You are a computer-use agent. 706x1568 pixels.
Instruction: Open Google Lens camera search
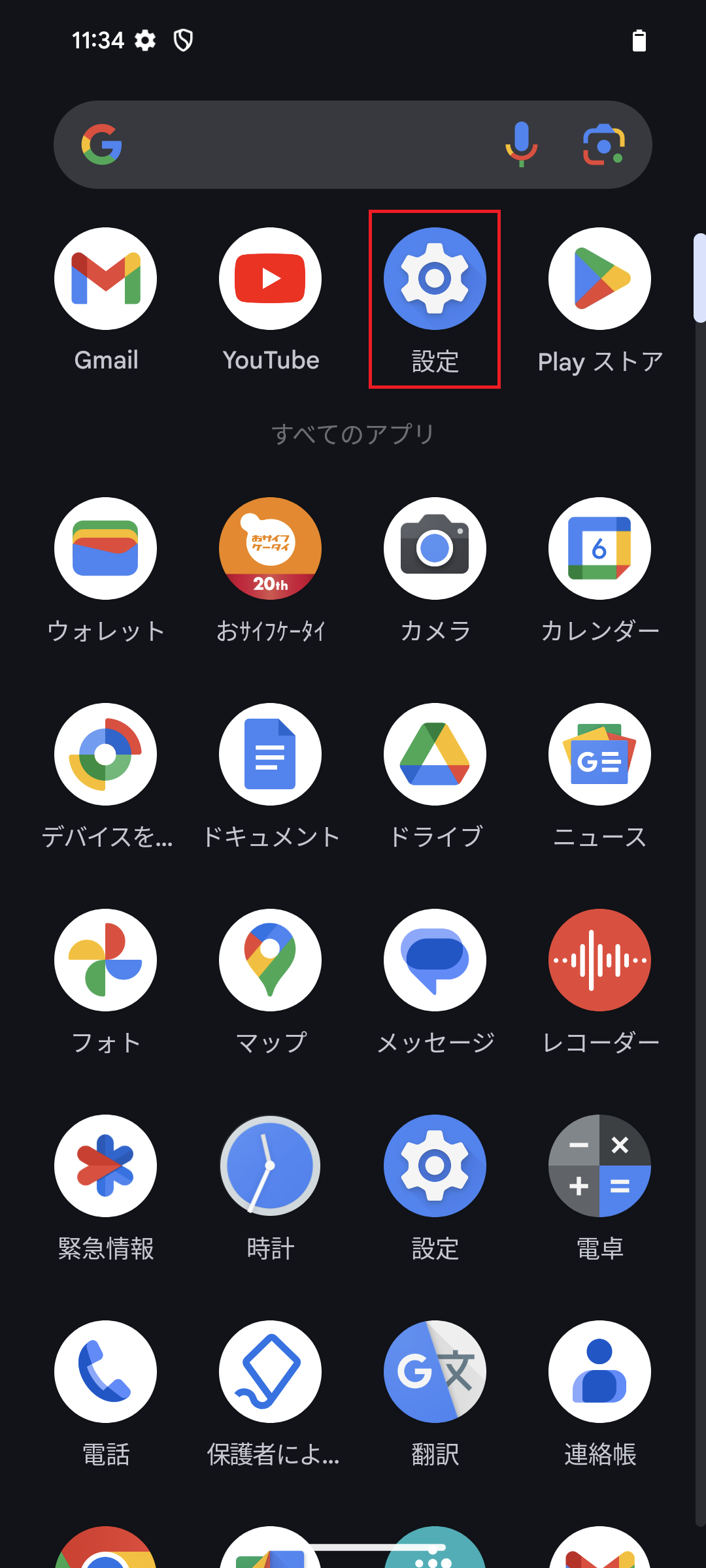(x=603, y=145)
